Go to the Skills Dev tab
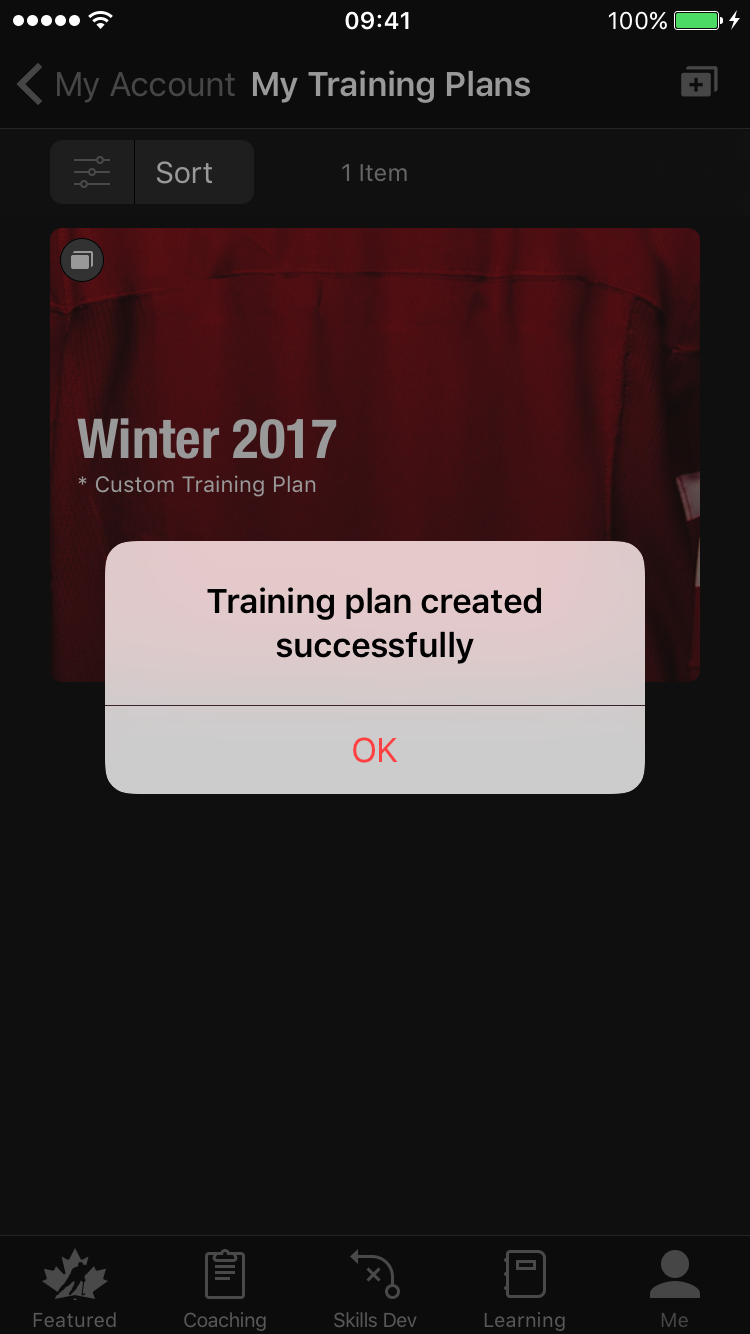 pyautogui.click(x=375, y=1288)
